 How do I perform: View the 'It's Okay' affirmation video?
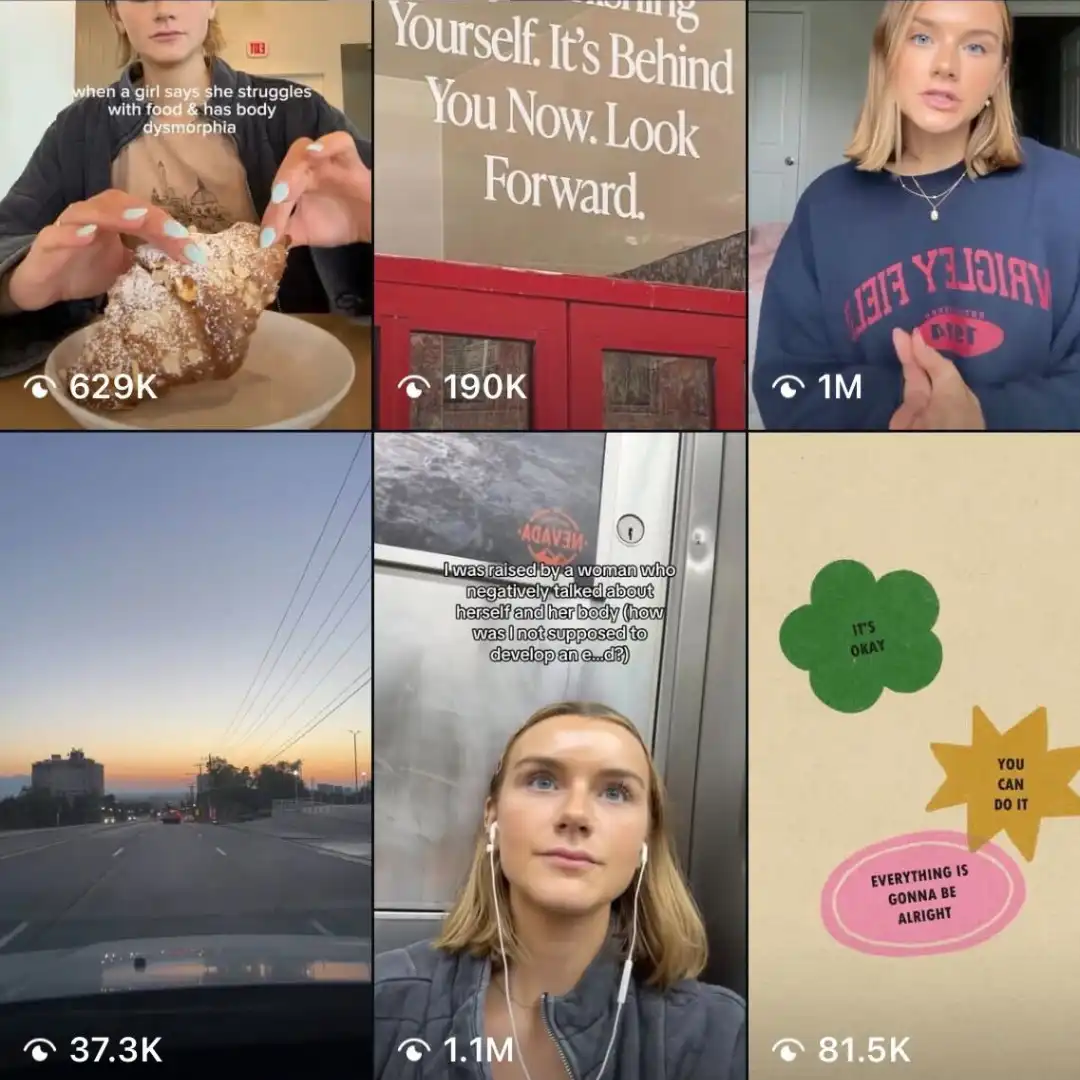coord(914,755)
